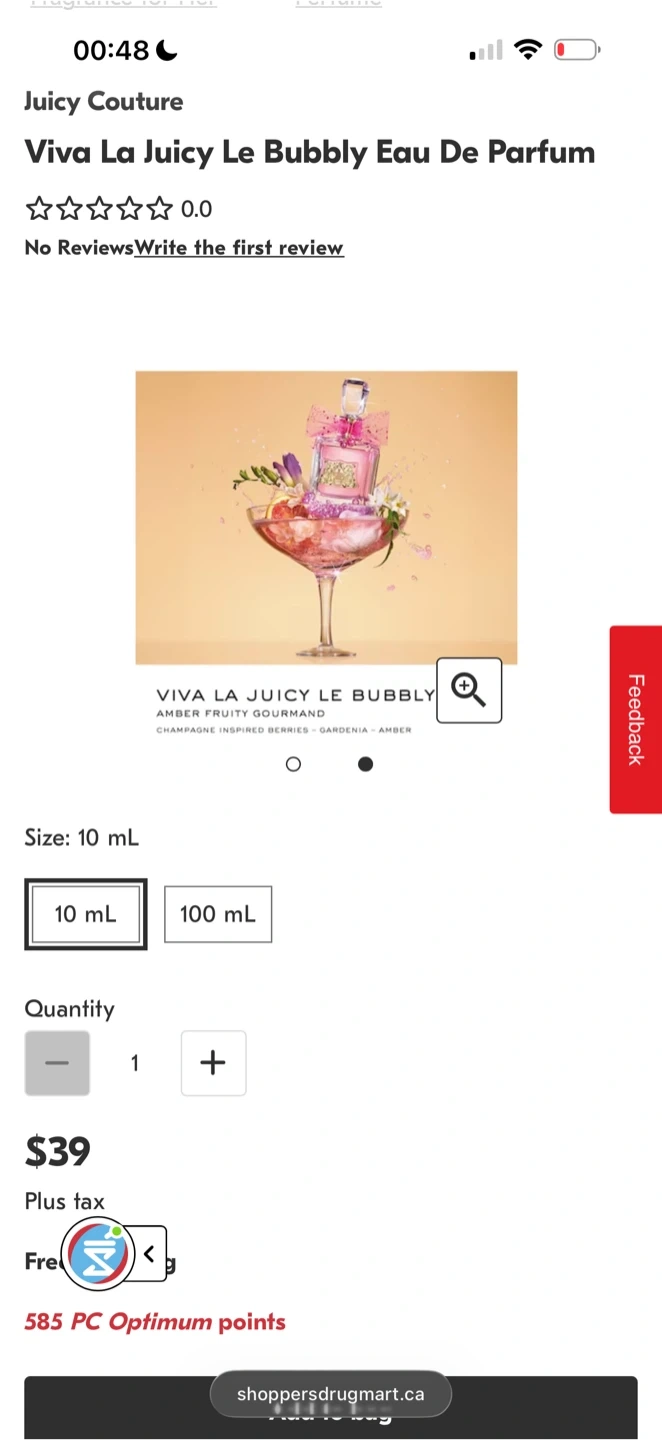
Task: Open the floating pharmacy assistant bubble
Action: click(97, 1254)
